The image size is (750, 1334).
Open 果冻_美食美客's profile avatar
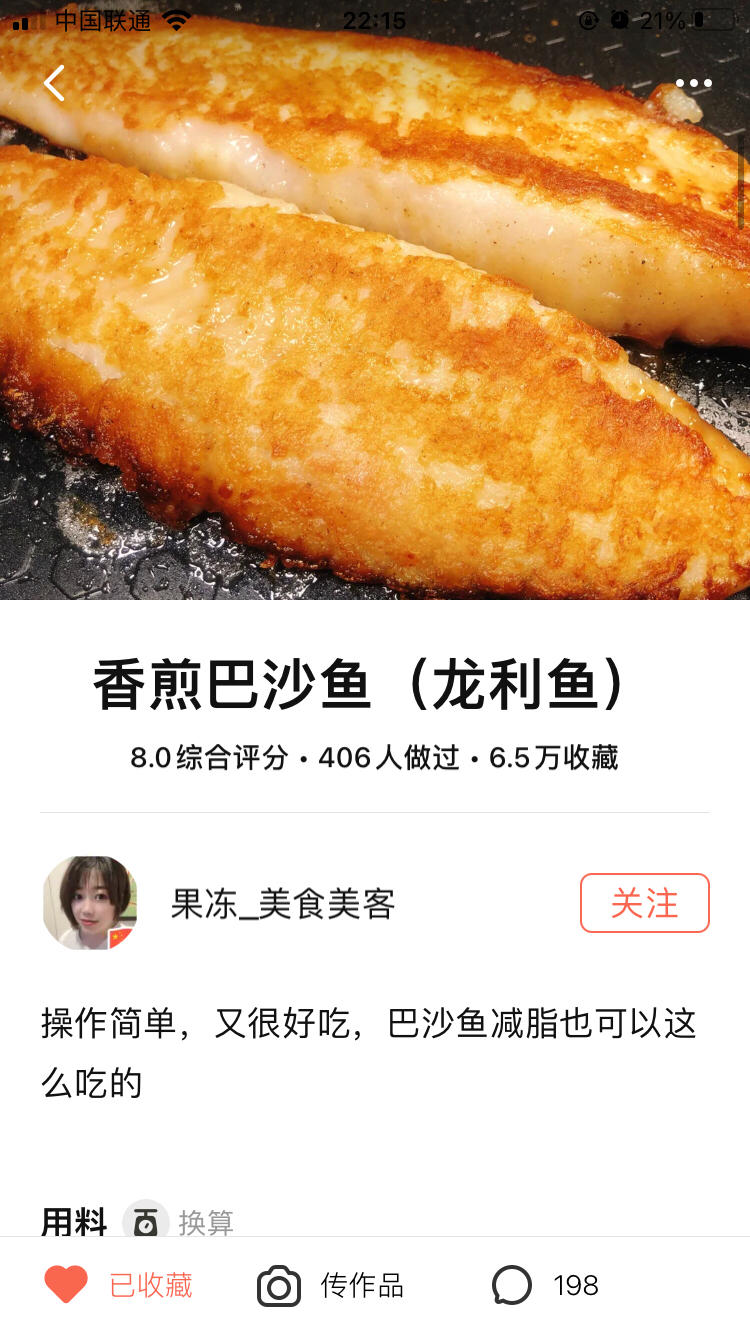click(90, 902)
